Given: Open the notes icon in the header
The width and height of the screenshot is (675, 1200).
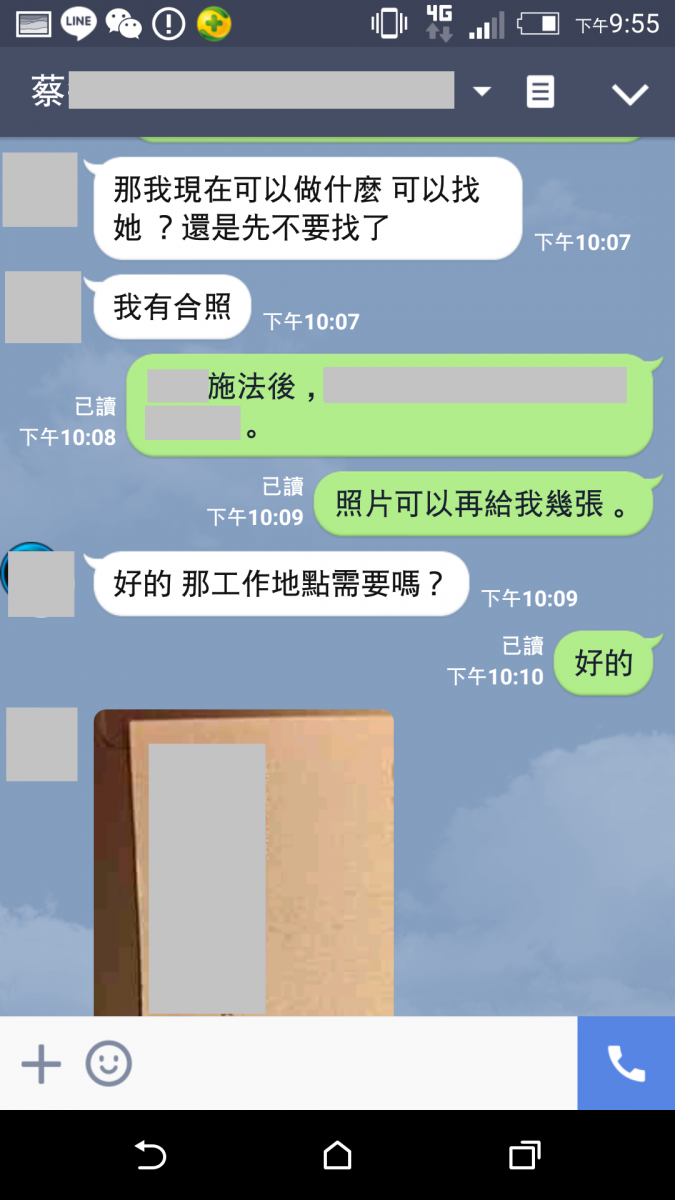Looking at the screenshot, I should [540, 92].
